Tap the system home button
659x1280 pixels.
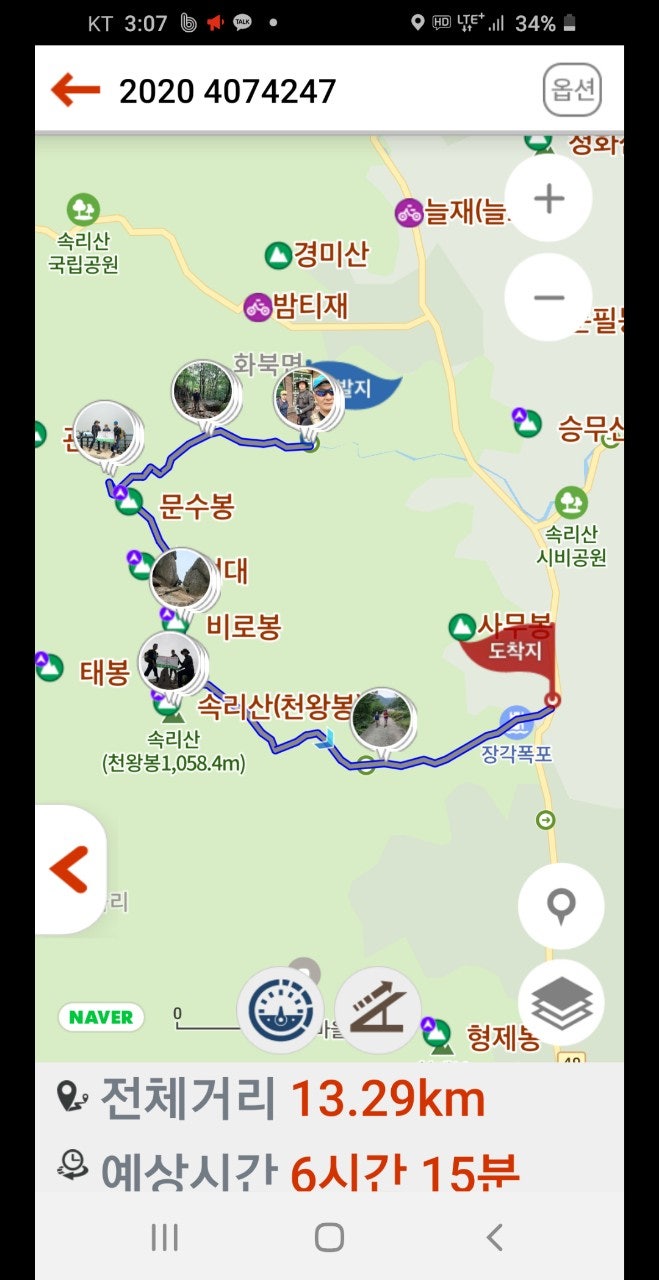coord(329,1237)
